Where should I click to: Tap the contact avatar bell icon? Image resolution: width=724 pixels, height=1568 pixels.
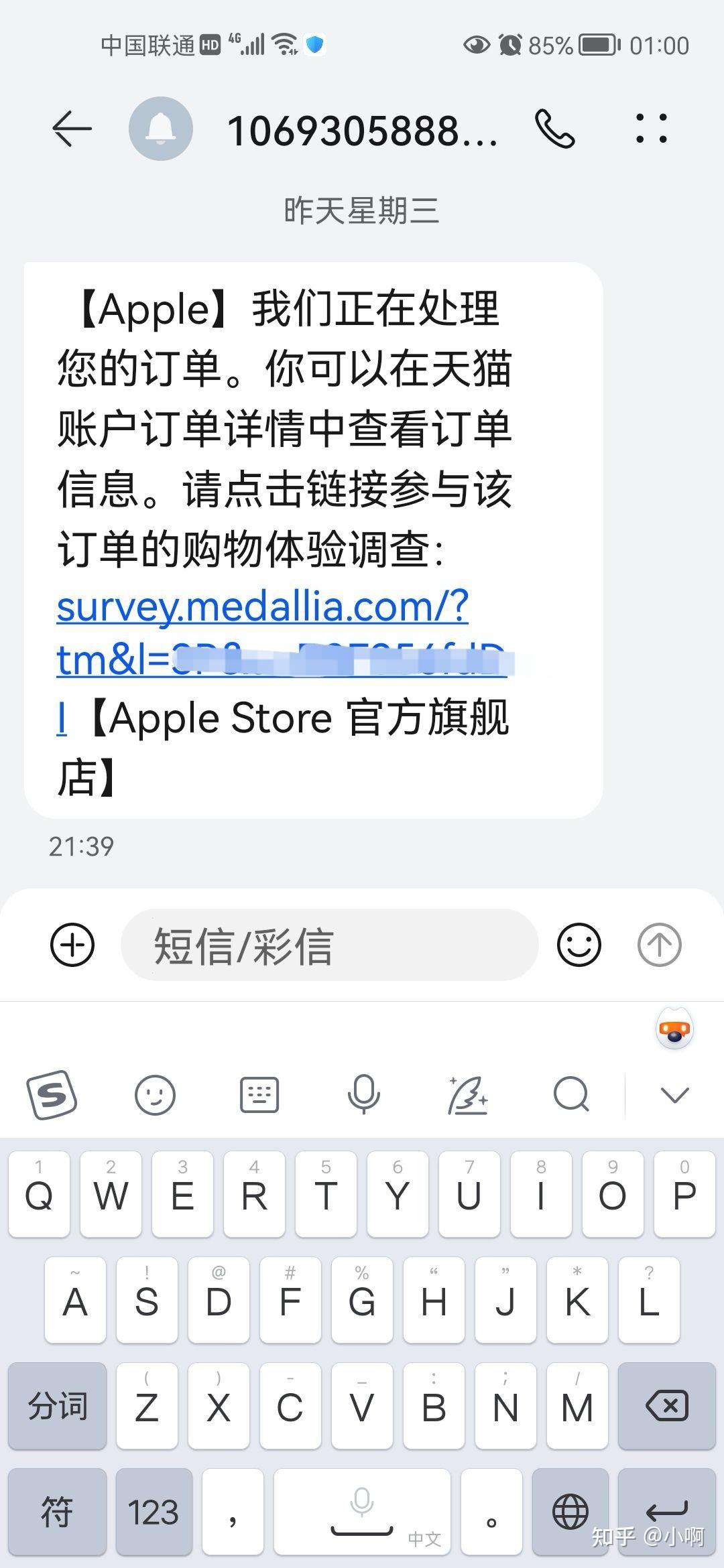point(160,129)
